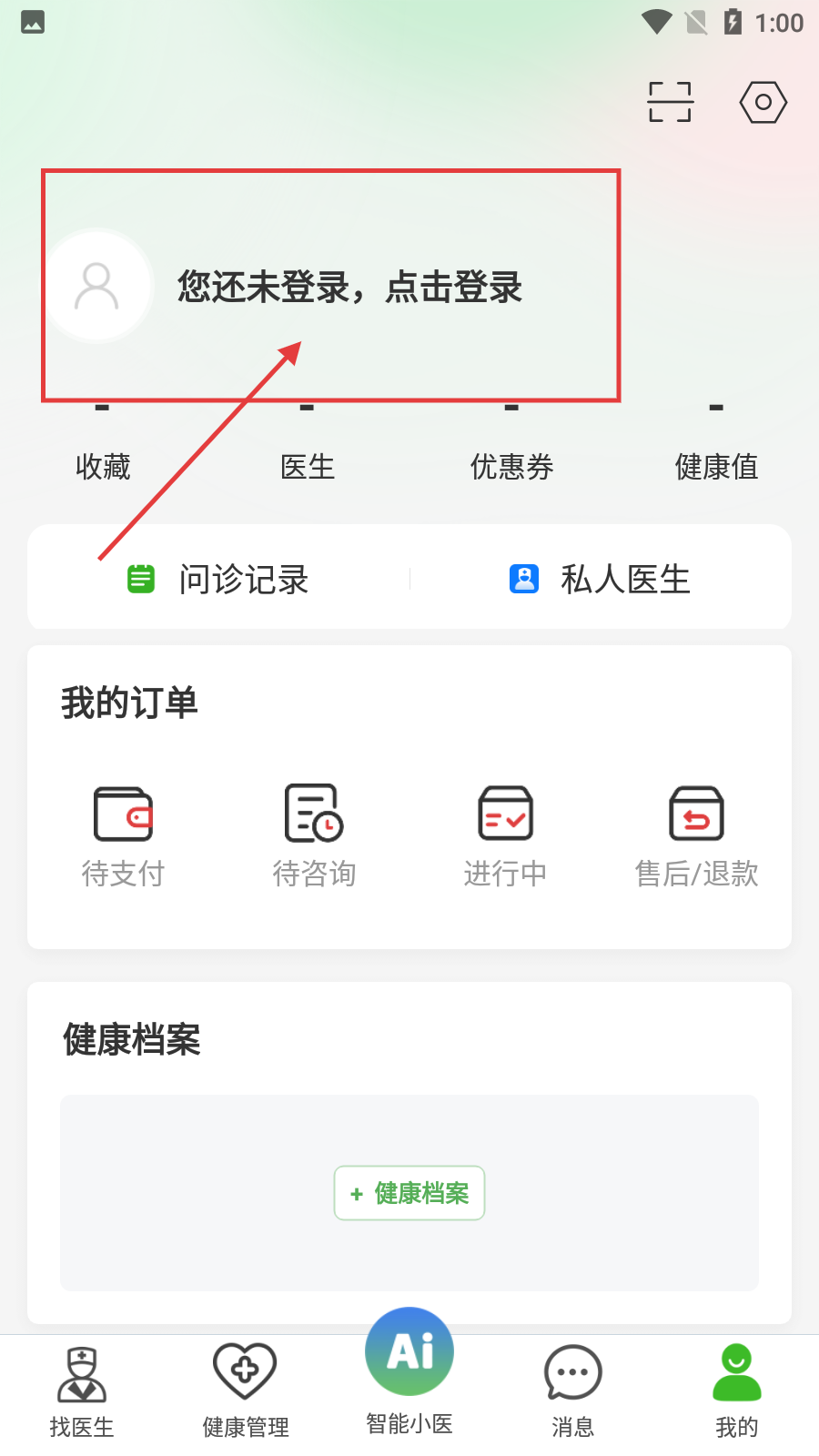Open 私人医生 private doctor

pyautogui.click(x=601, y=579)
